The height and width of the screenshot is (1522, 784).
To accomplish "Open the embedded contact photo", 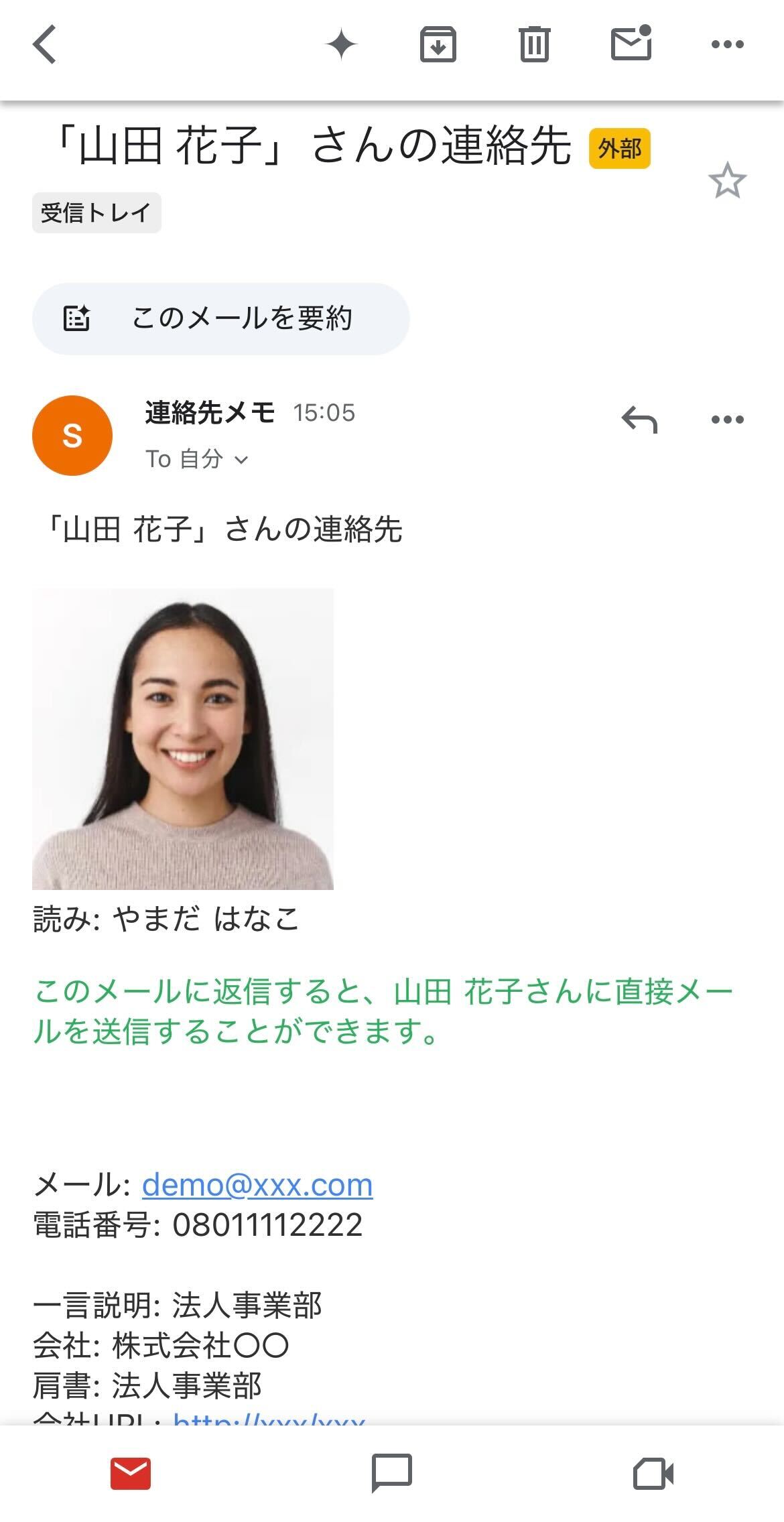I will click(183, 739).
